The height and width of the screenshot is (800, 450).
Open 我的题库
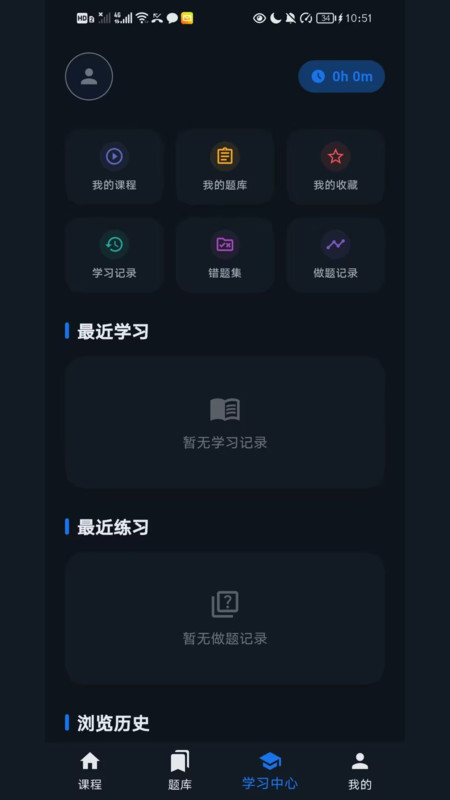(225, 167)
